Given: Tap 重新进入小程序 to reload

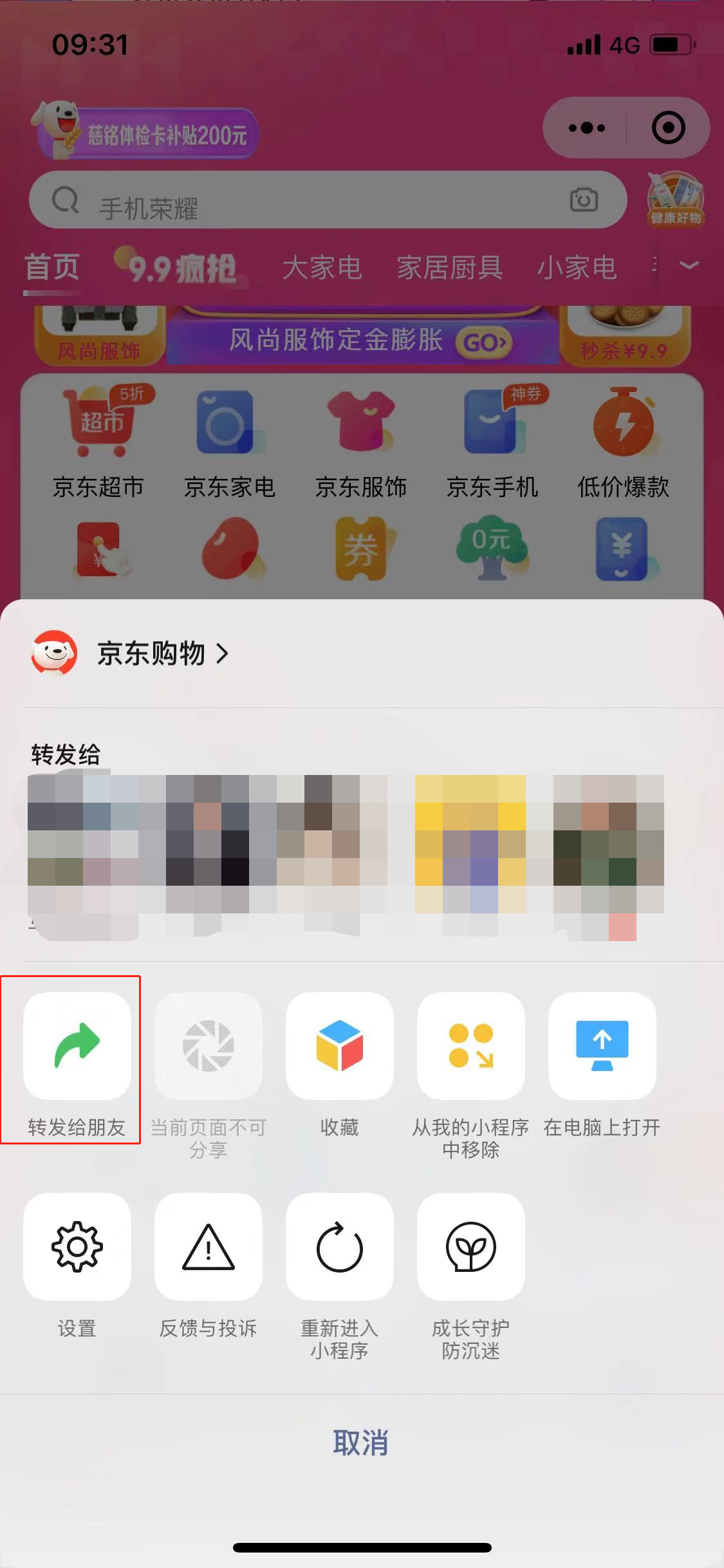Looking at the screenshot, I should tap(339, 1247).
